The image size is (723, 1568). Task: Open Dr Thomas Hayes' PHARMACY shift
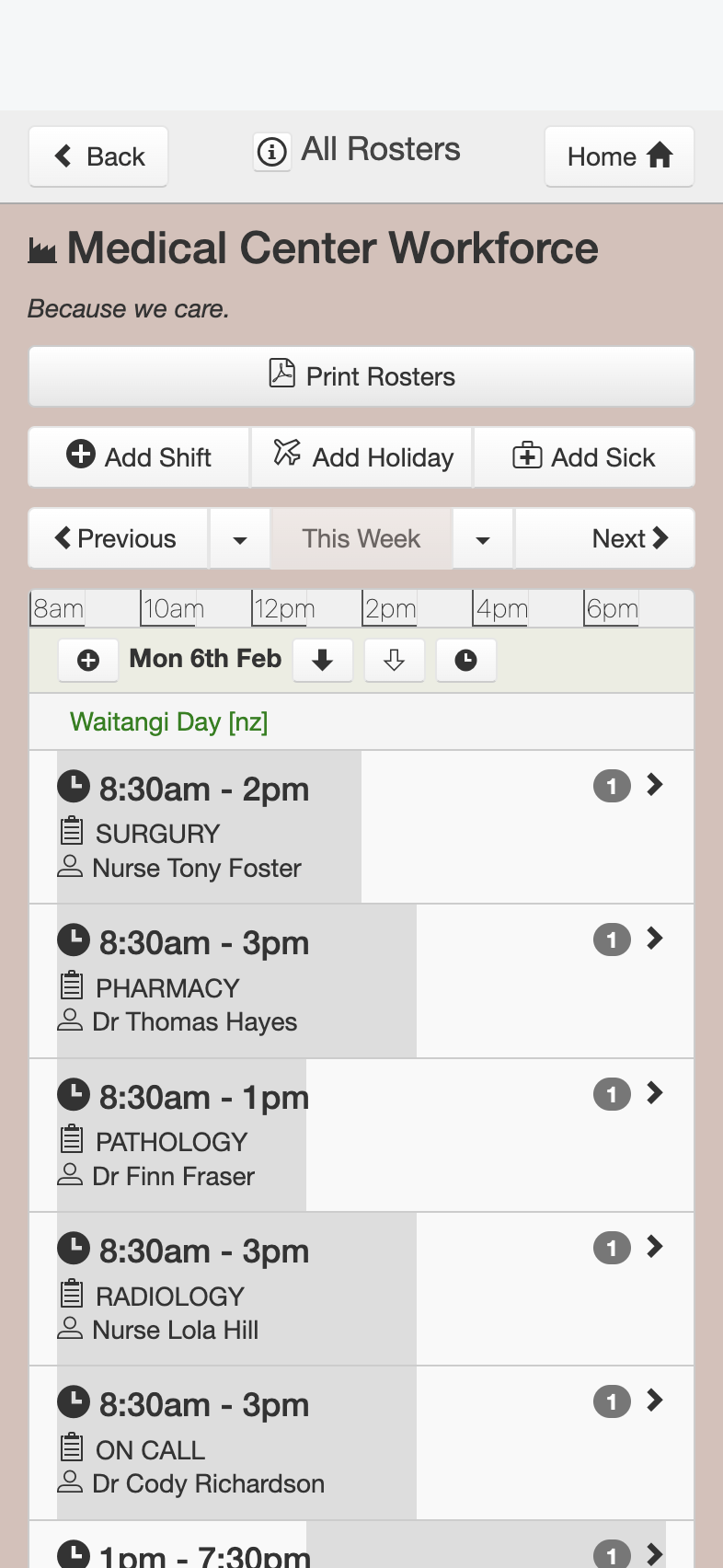[361, 981]
